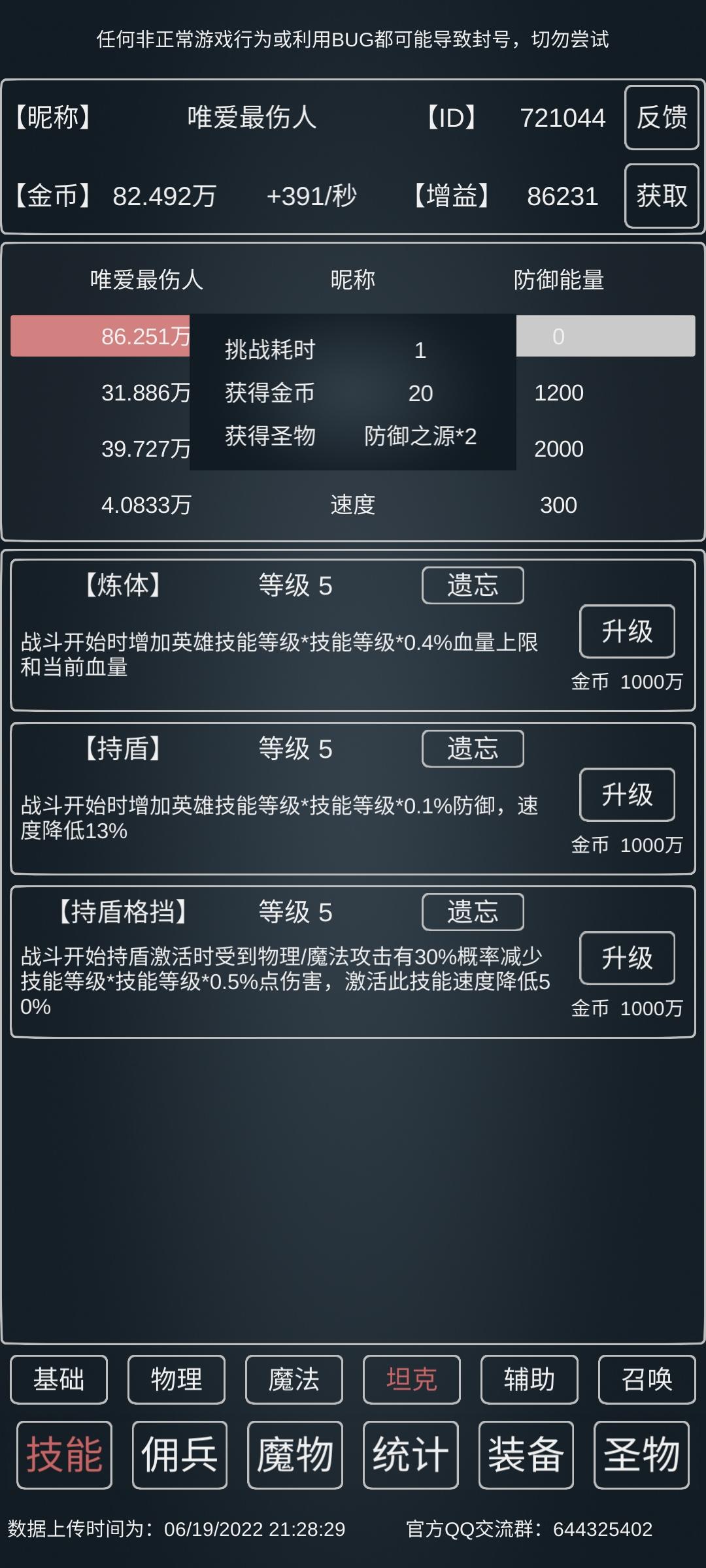This screenshot has width=706, height=1568.
Task: Open the 魔物 tab
Action: click(295, 1455)
